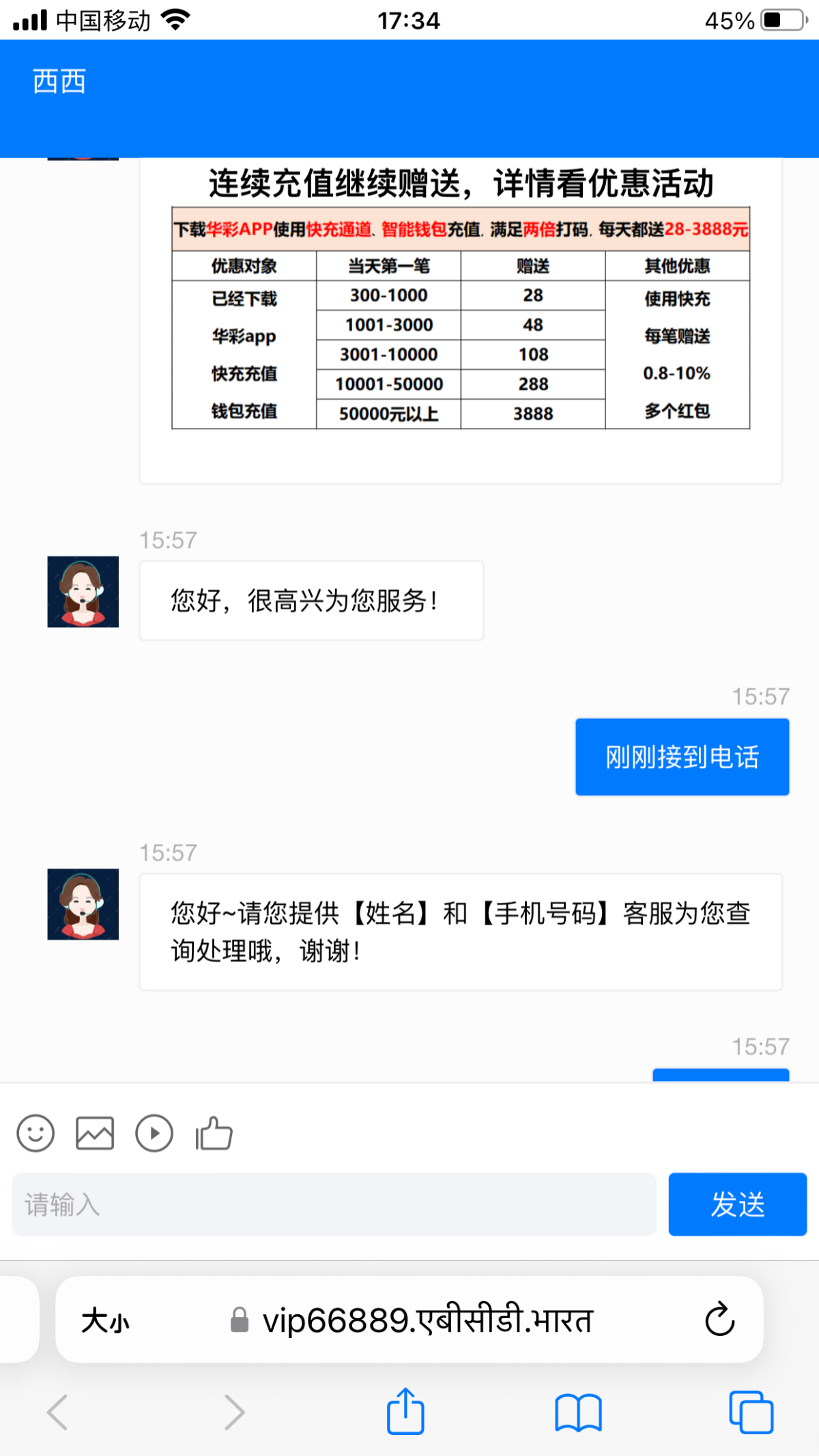This screenshot has height=1456, width=819.
Task: Open the emoji picker
Action: coord(35,1133)
